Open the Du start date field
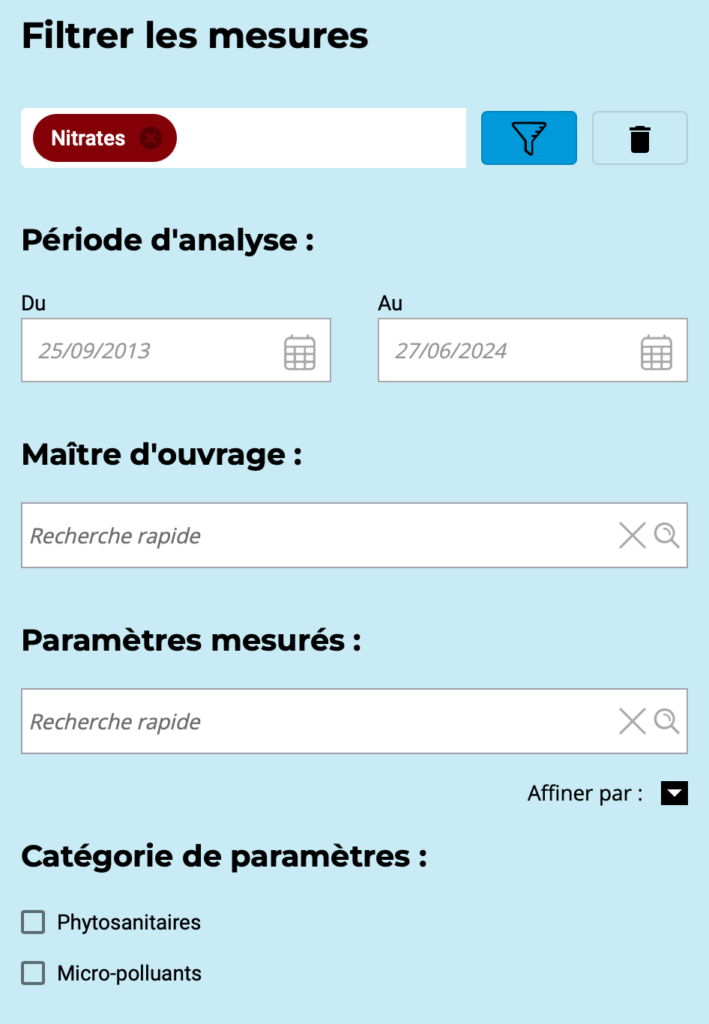The width and height of the screenshot is (709, 1024). click(150, 351)
